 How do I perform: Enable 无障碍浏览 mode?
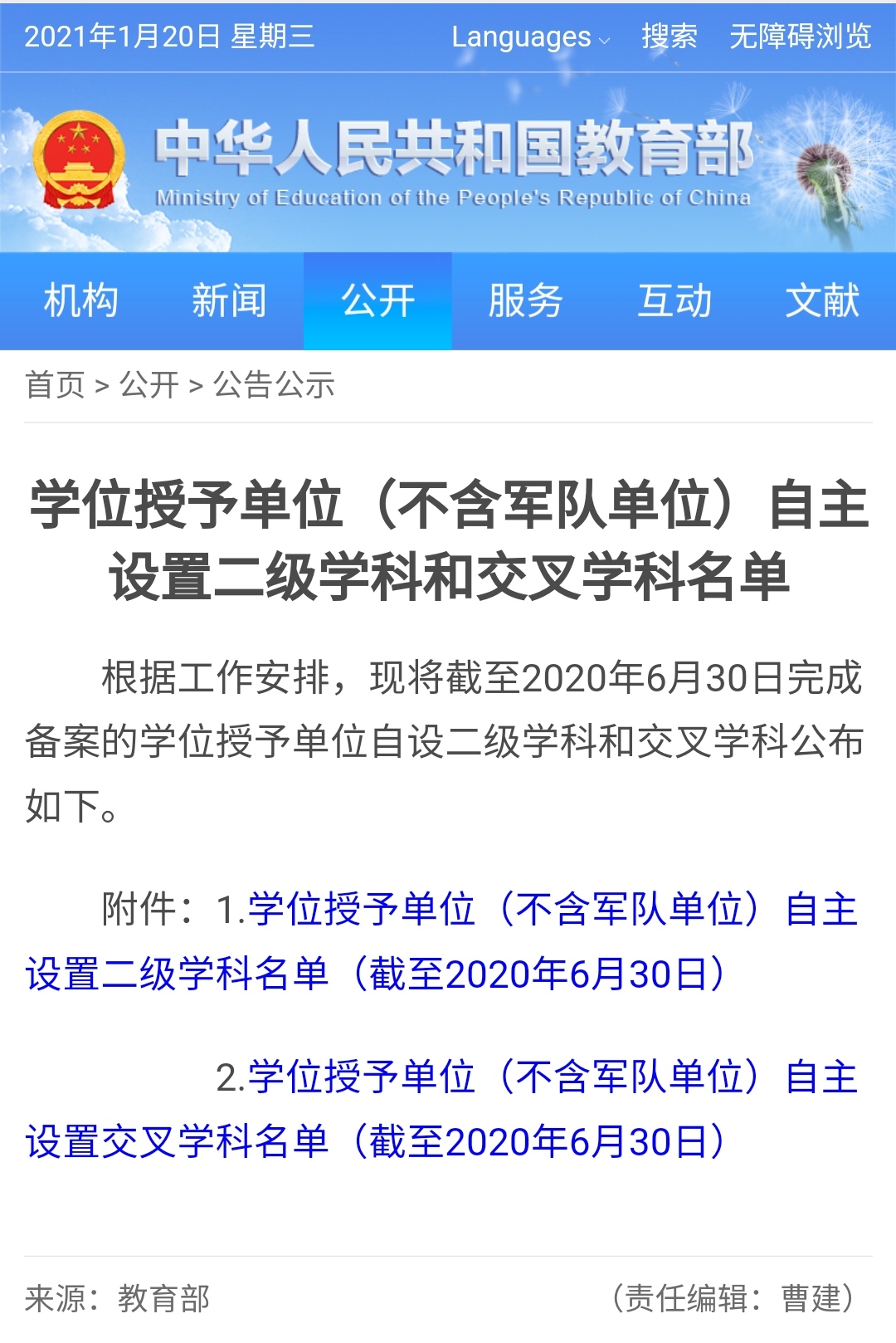(800, 37)
